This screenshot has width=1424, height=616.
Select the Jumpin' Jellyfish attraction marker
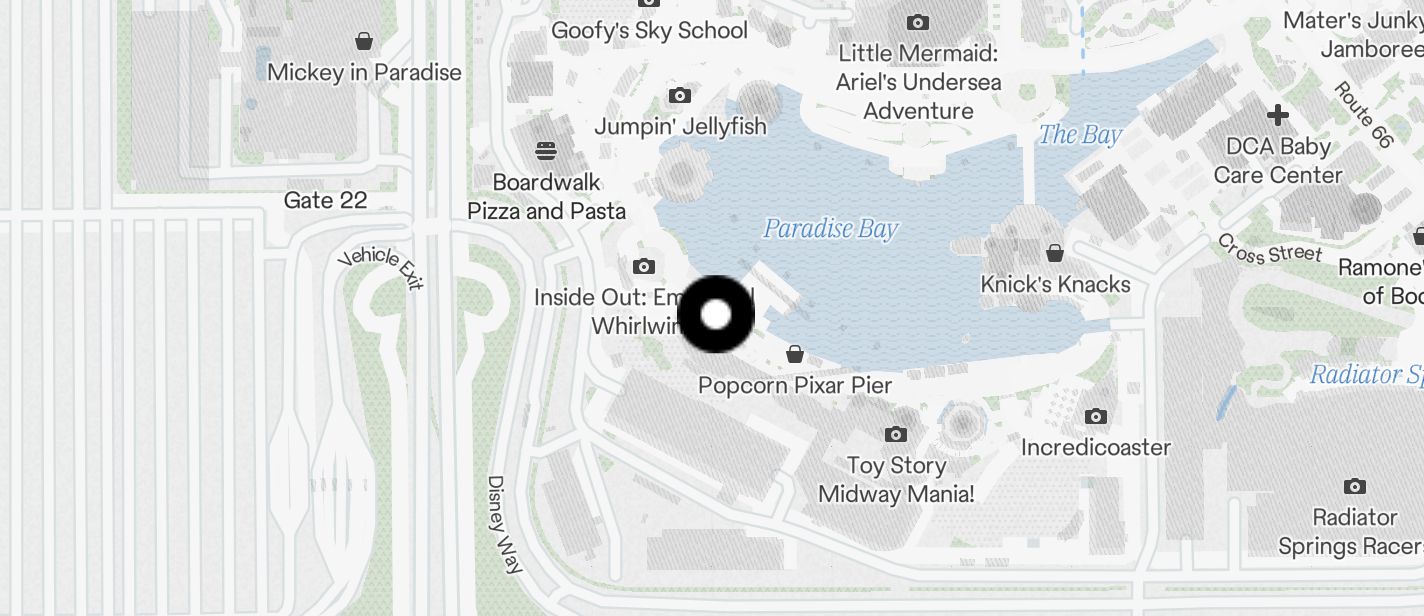pos(680,96)
